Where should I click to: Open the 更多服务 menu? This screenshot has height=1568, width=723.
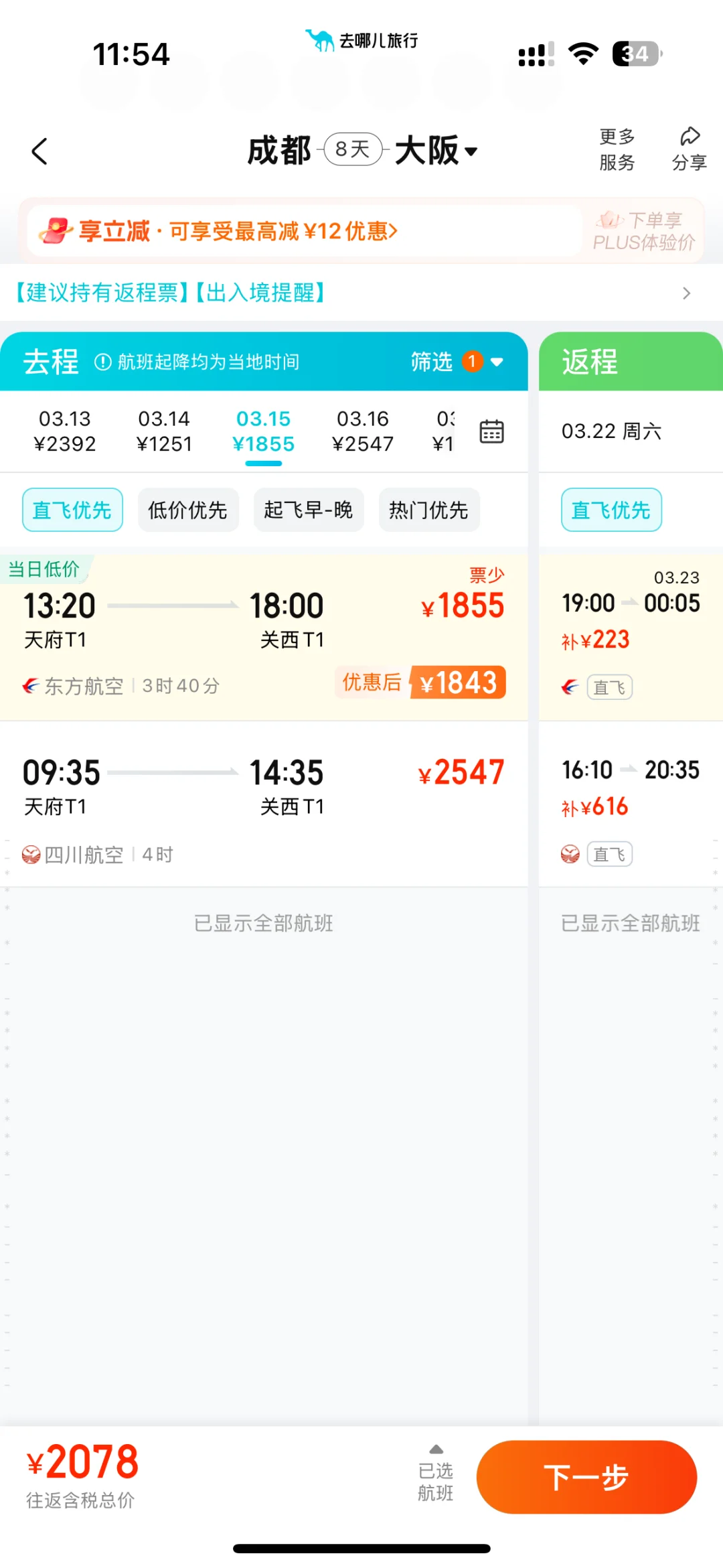coord(617,150)
